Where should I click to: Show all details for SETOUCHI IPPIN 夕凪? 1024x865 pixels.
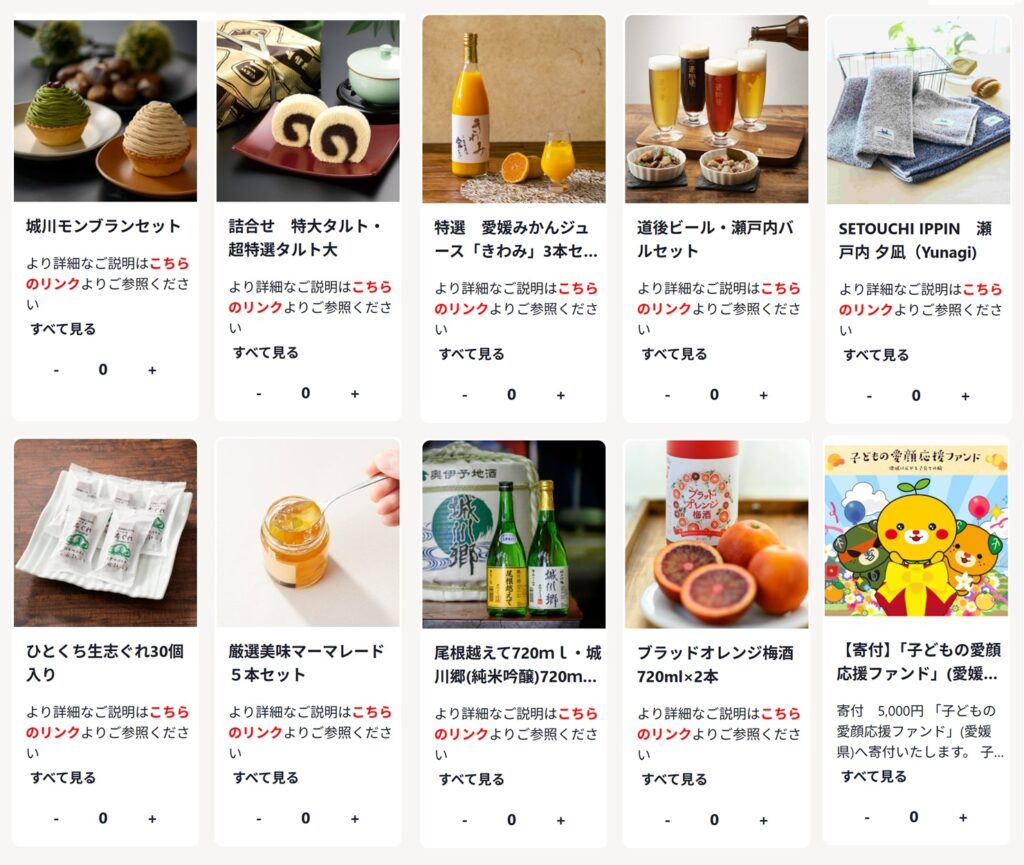(x=876, y=354)
